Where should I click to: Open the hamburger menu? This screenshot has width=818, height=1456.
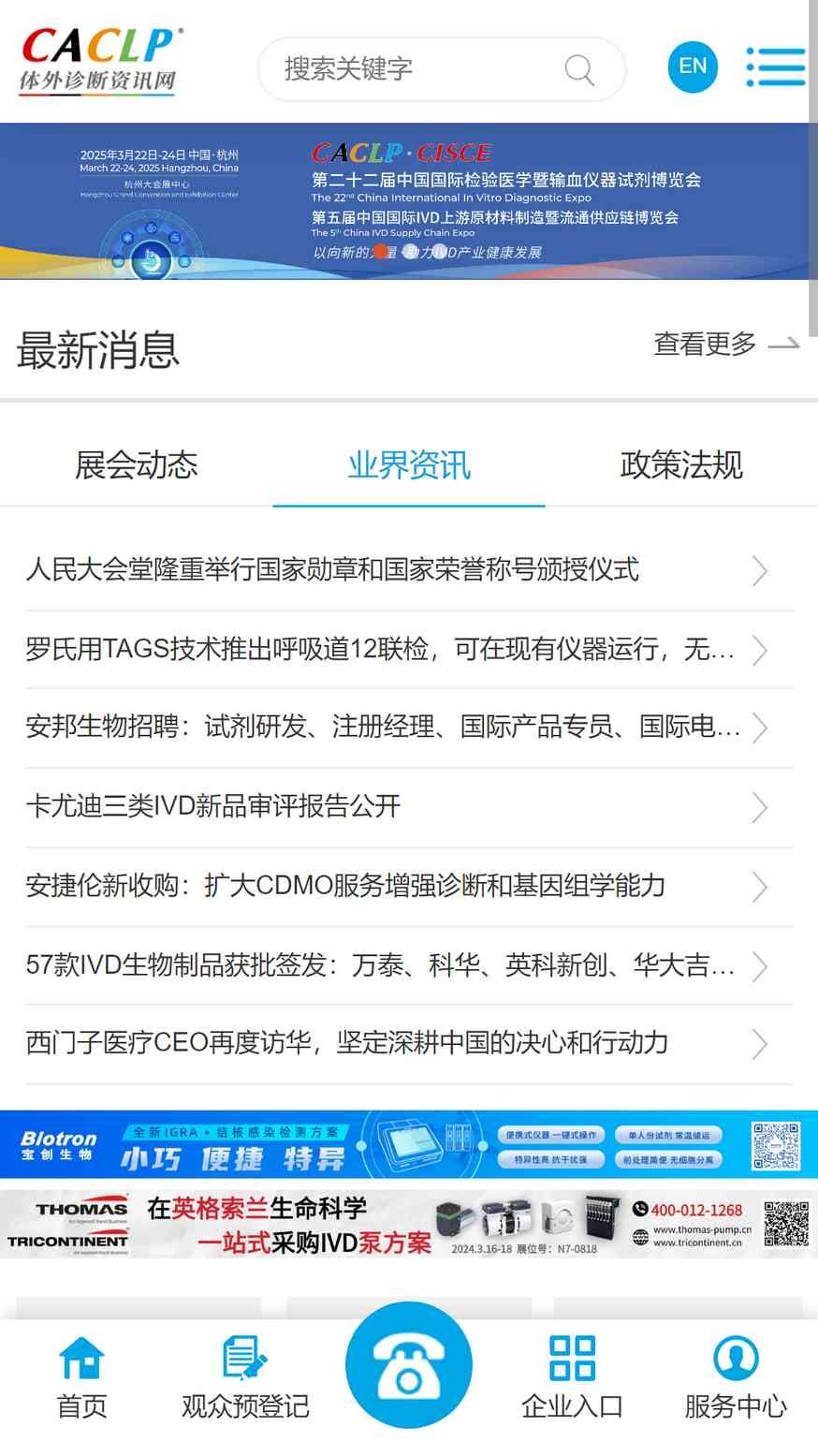[x=776, y=66]
